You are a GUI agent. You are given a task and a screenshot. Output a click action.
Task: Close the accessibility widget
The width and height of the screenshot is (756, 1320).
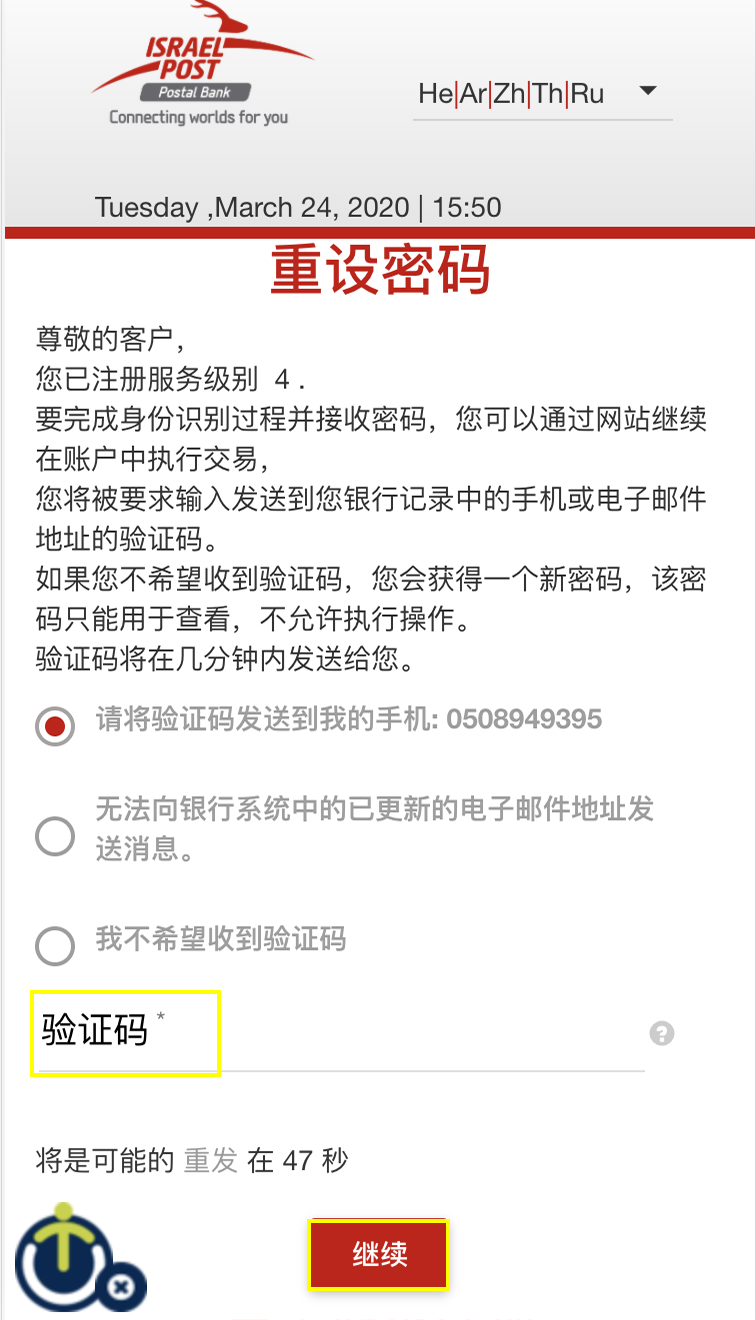pos(121,1287)
